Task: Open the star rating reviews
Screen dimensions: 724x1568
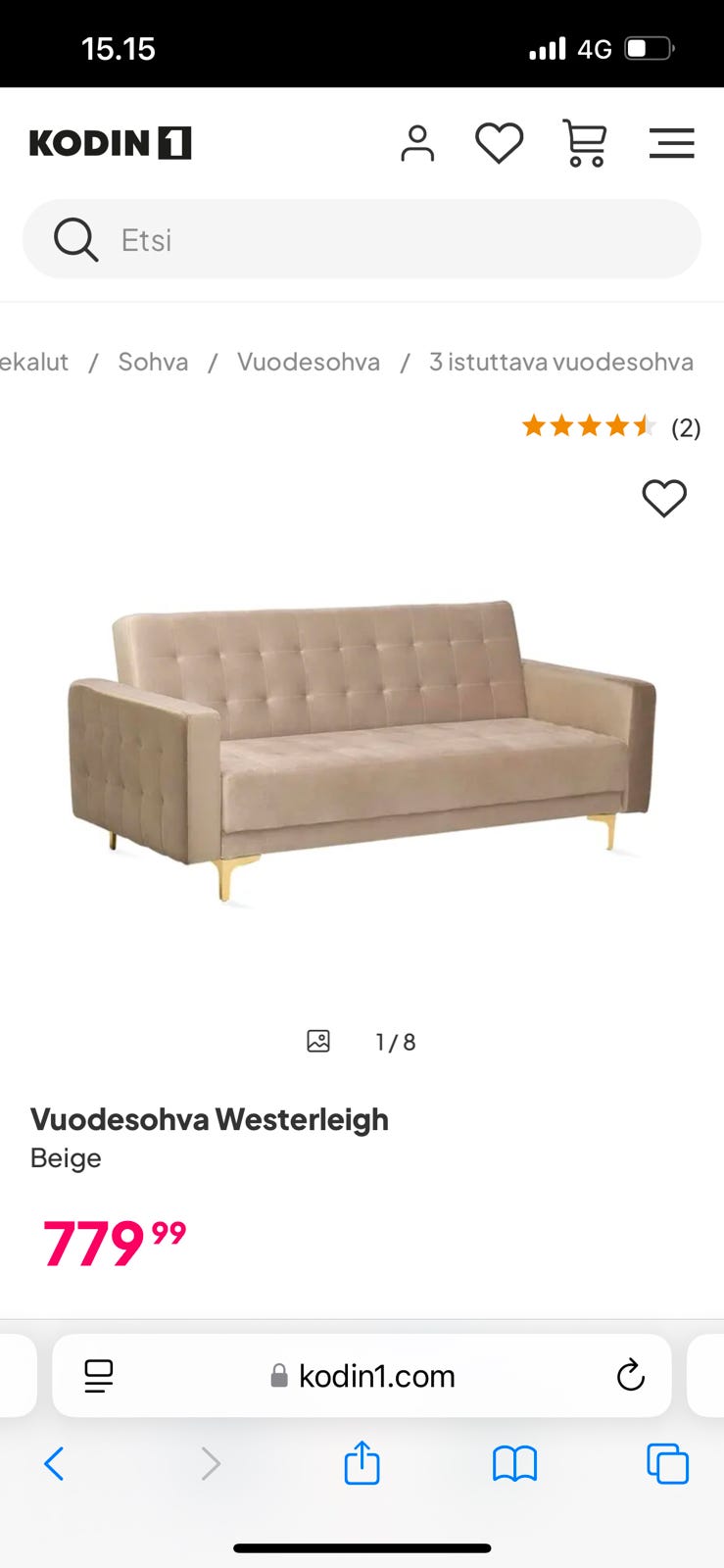Action: point(609,426)
